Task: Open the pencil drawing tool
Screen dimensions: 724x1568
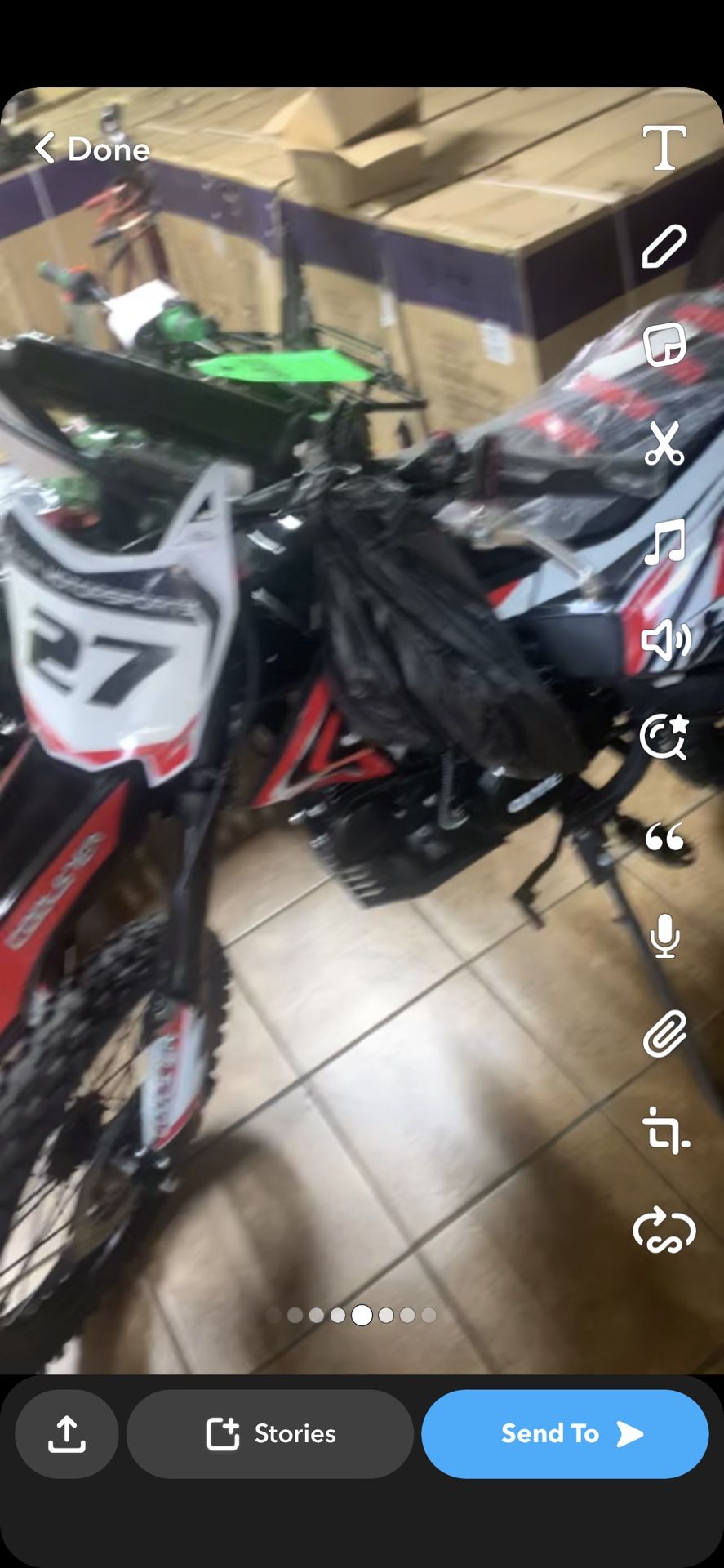Action: click(664, 247)
